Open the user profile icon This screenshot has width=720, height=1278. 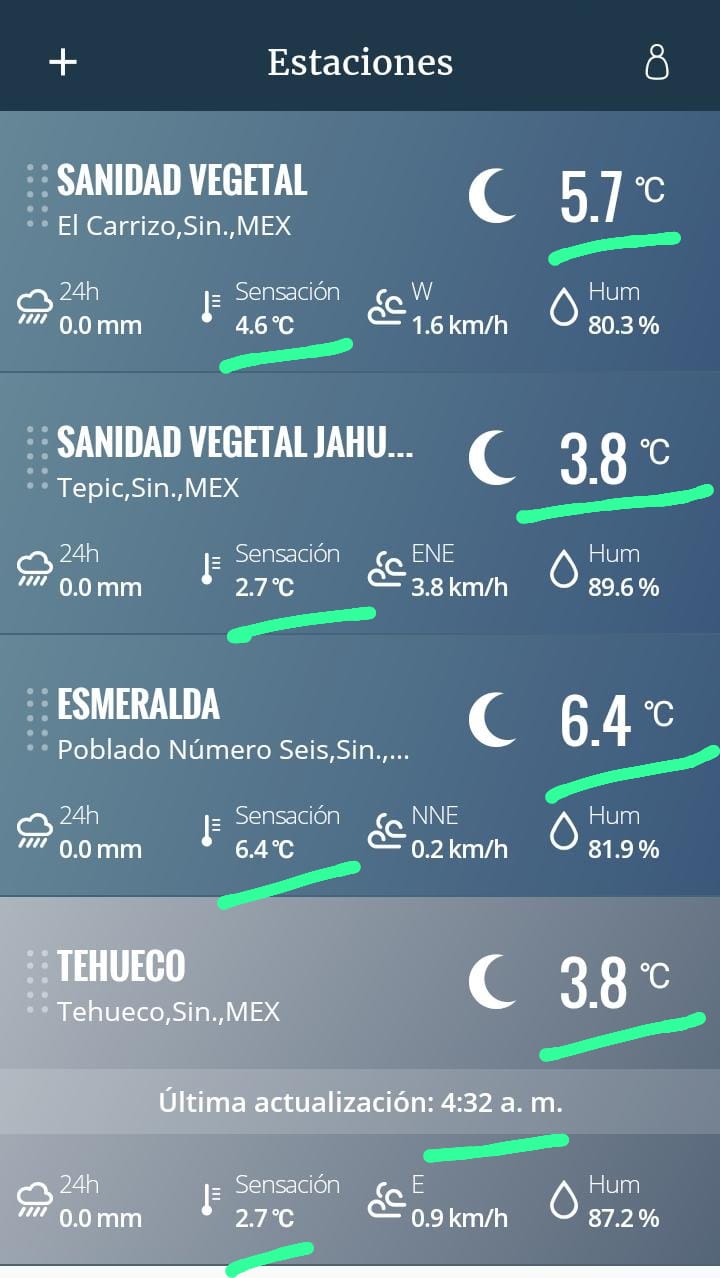pos(656,62)
